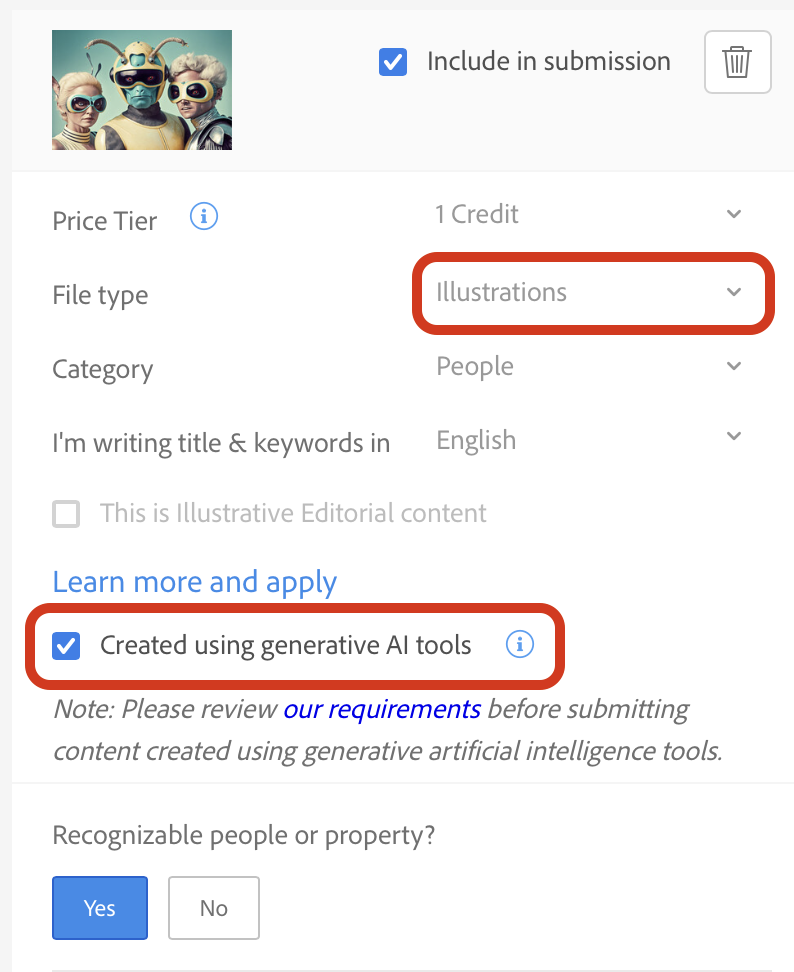Open the uploaded image thumbnail
This screenshot has width=794, height=972.
click(x=142, y=90)
